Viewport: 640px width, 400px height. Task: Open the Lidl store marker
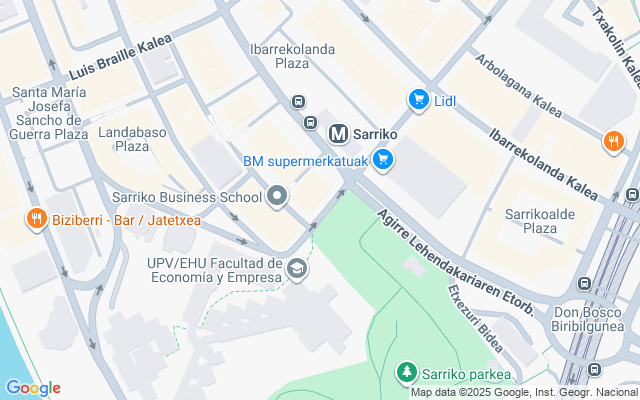pos(418,100)
